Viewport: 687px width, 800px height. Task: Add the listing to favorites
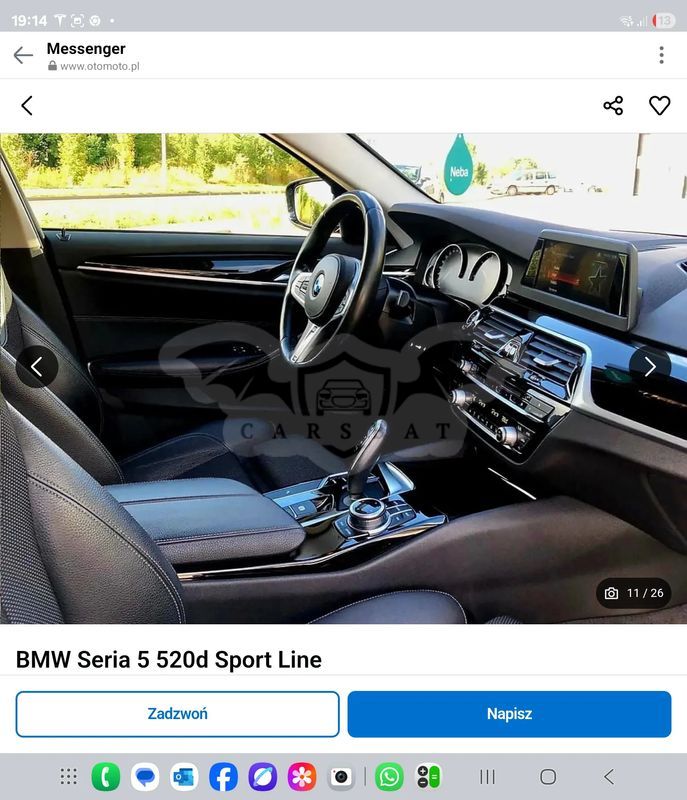(x=659, y=106)
